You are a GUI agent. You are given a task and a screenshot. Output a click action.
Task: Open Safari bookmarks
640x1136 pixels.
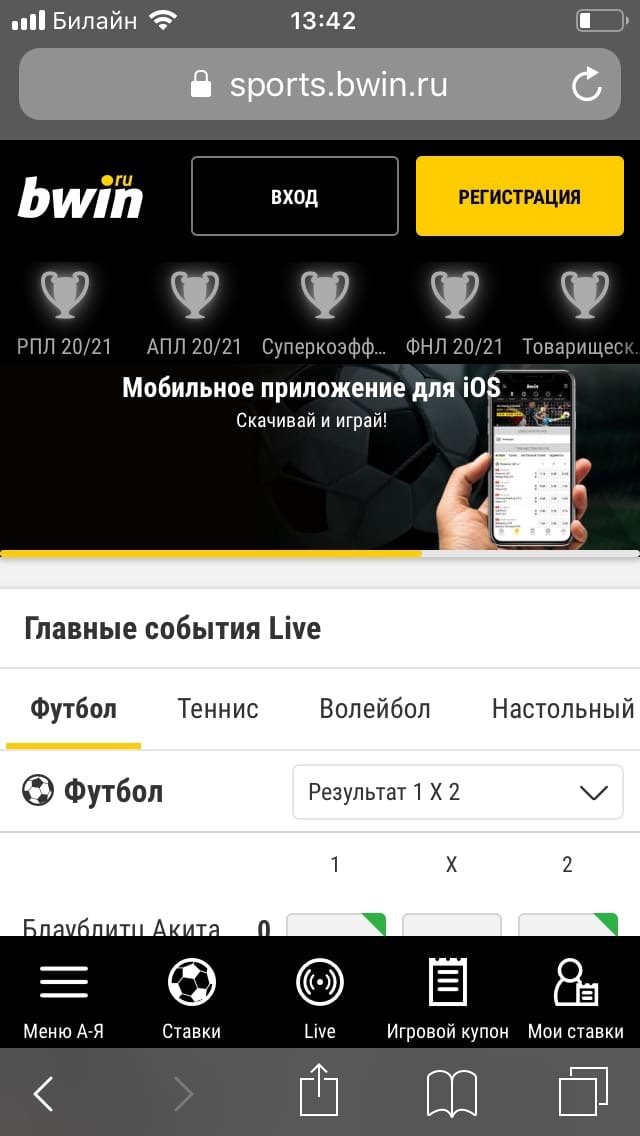click(x=451, y=1094)
